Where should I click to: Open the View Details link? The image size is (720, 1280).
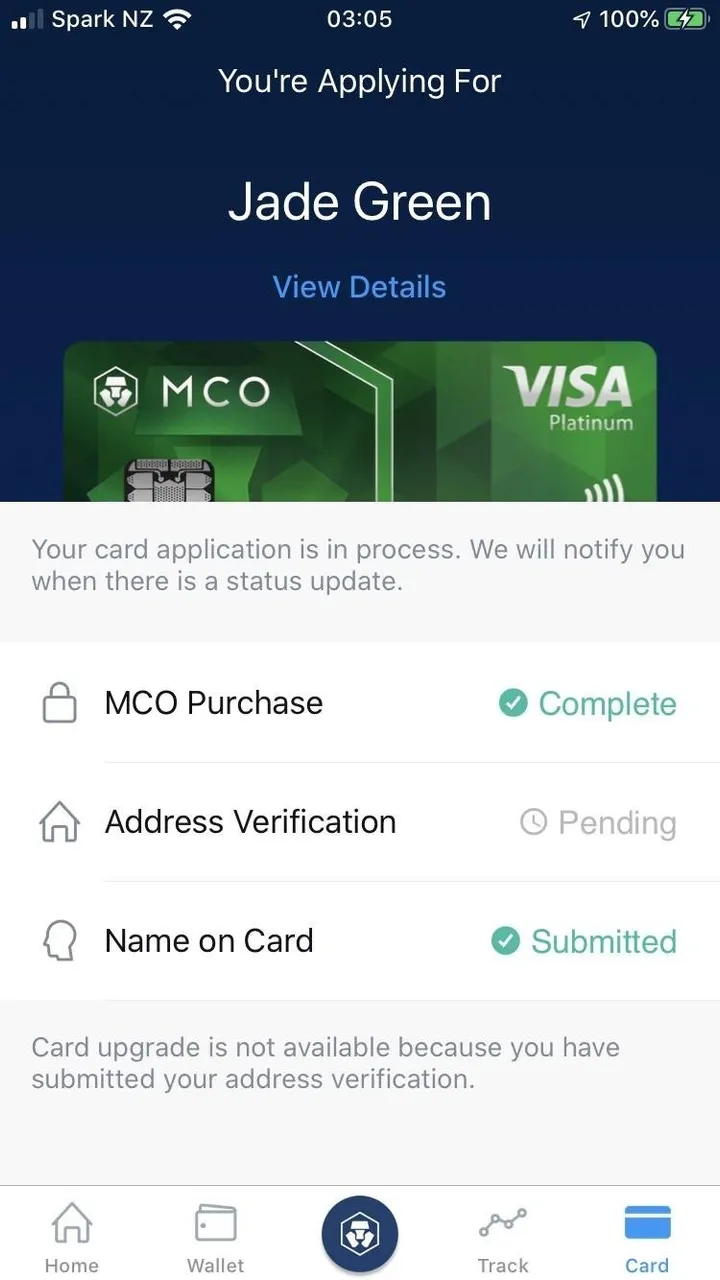[x=359, y=287]
